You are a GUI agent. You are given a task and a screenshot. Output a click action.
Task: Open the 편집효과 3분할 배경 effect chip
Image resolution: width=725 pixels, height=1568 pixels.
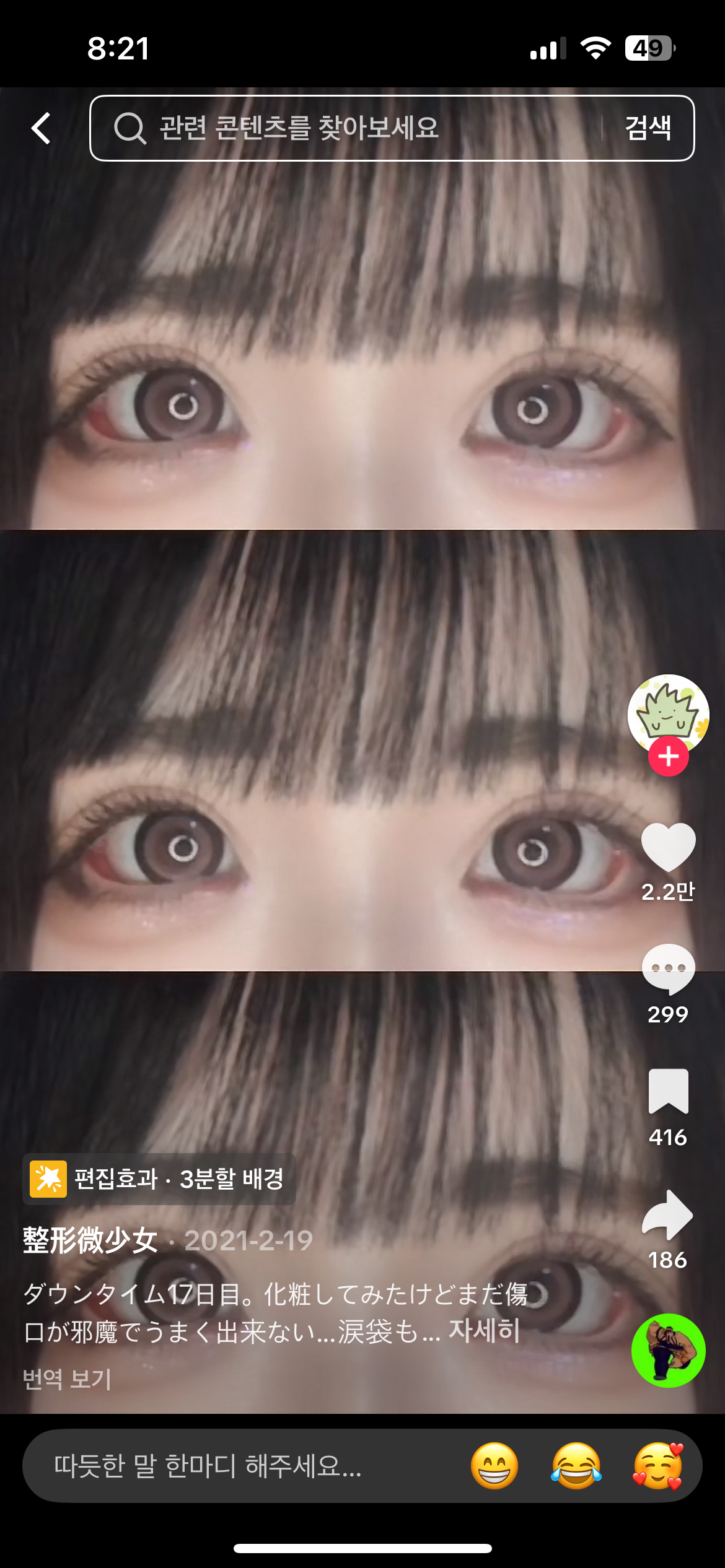[159, 1178]
